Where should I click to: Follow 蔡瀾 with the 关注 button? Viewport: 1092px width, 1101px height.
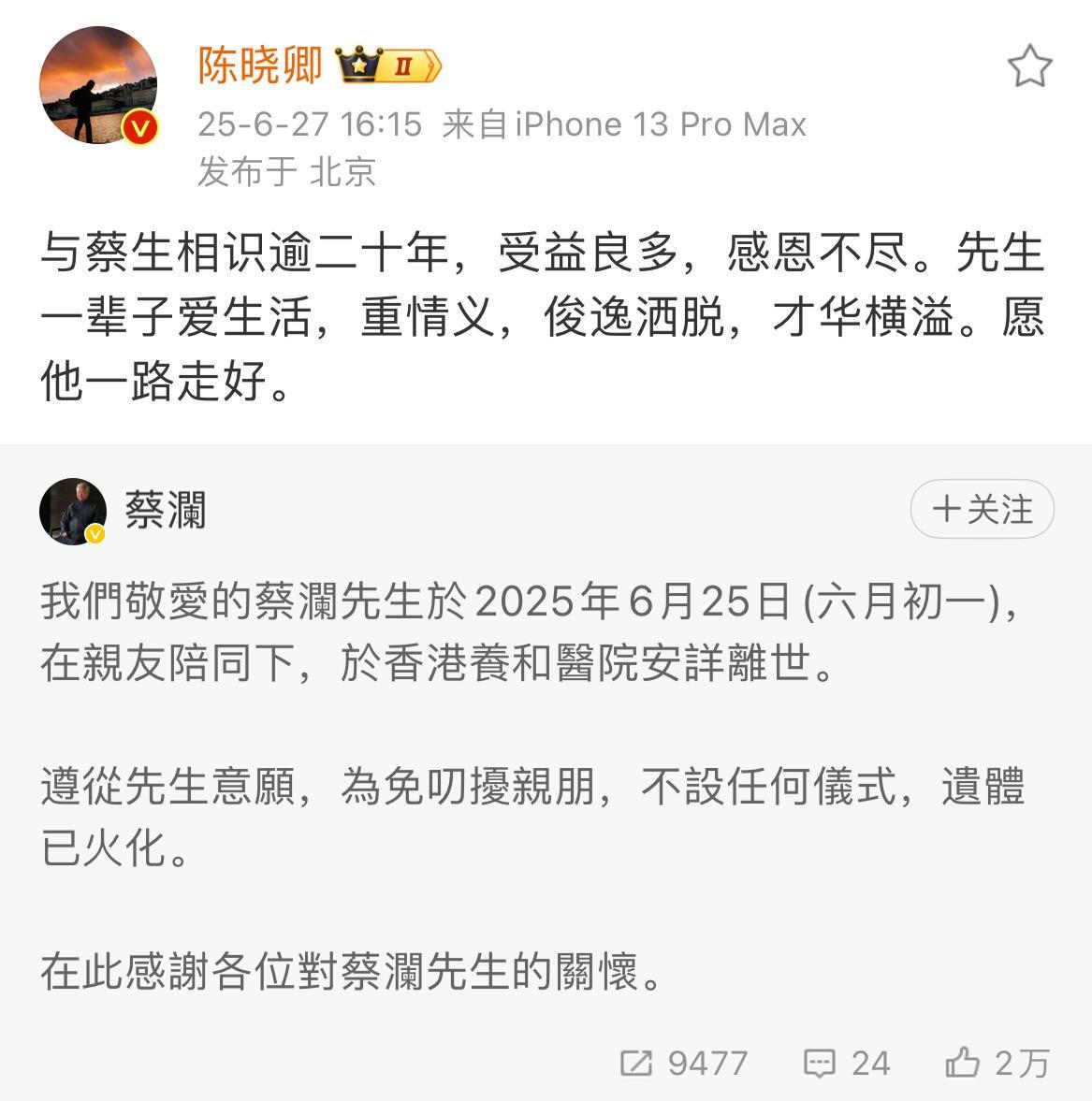click(983, 510)
